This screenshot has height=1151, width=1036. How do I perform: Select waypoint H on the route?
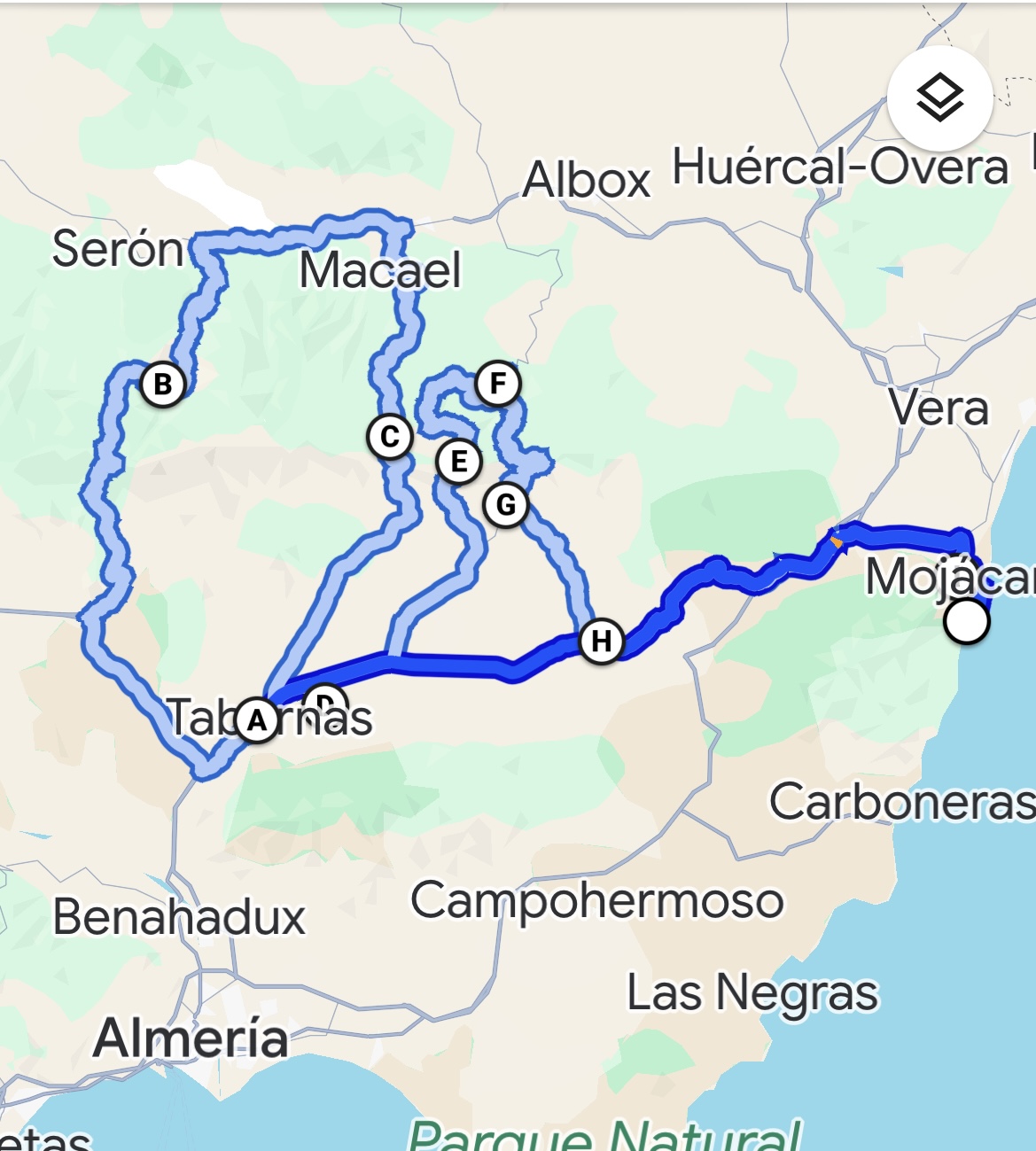[602, 641]
